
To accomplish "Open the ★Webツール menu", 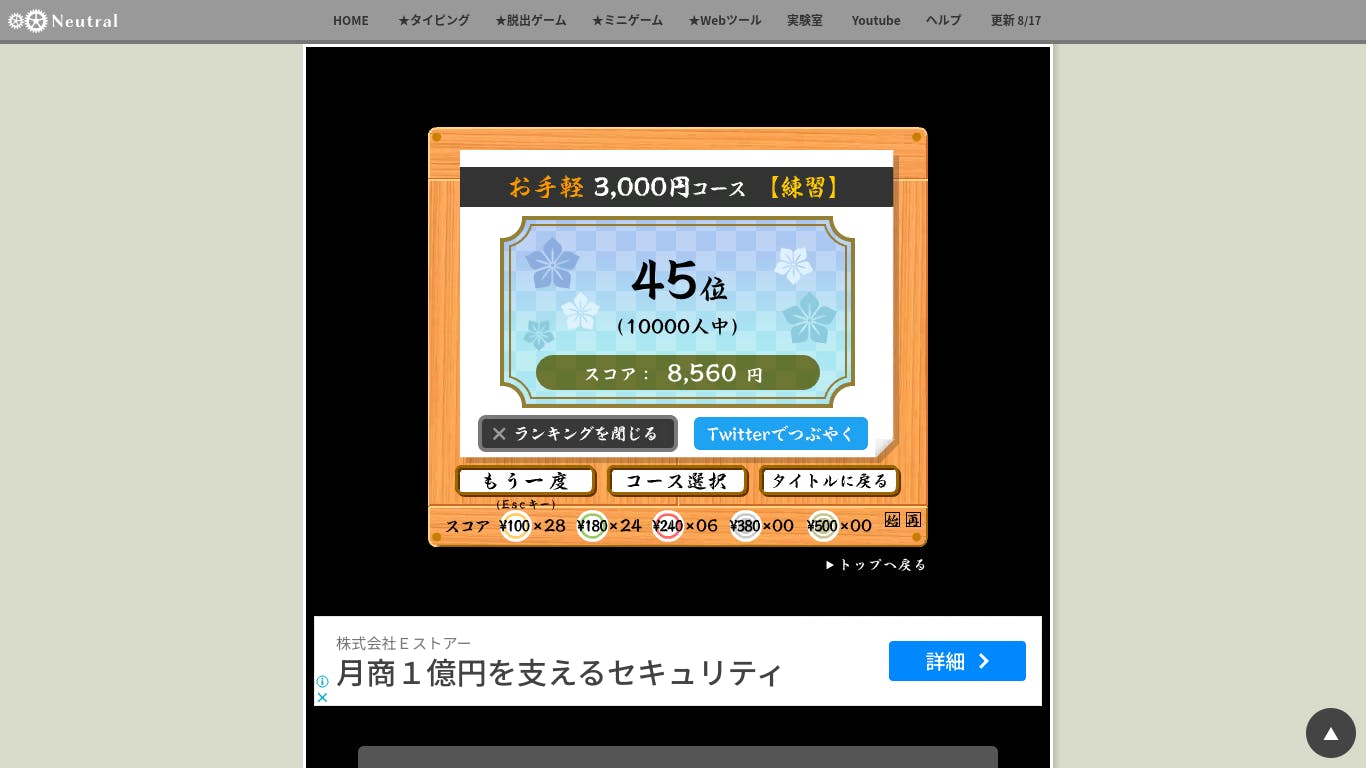I will [x=724, y=20].
